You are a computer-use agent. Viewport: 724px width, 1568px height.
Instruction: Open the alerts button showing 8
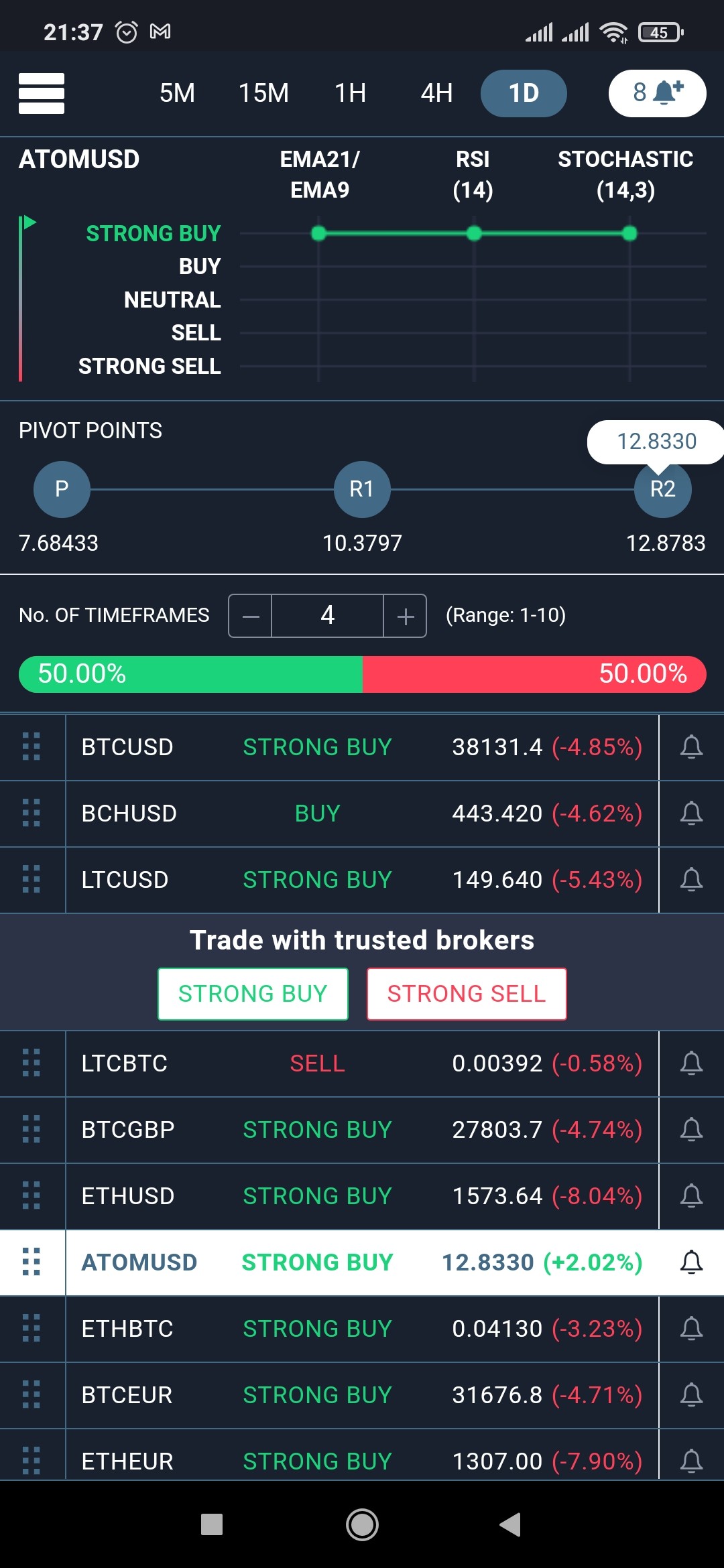[x=657, y=93]
